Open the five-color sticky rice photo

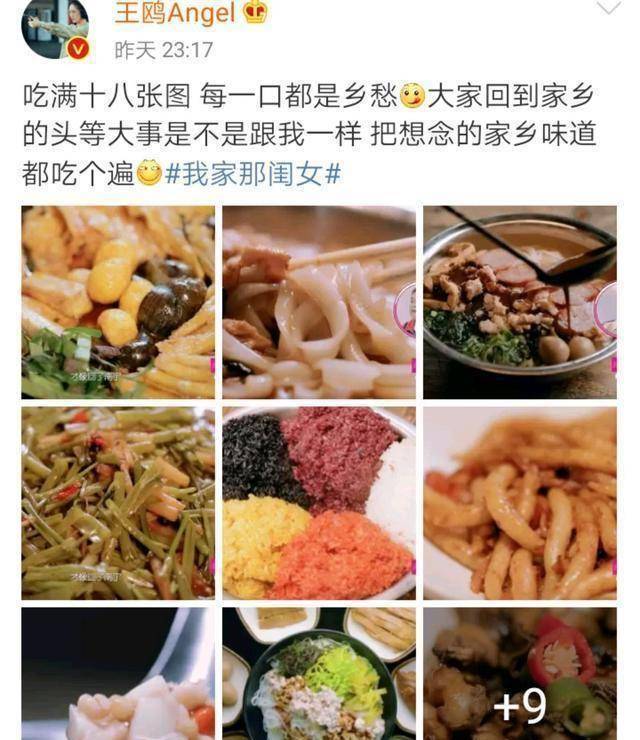[319, 503]
